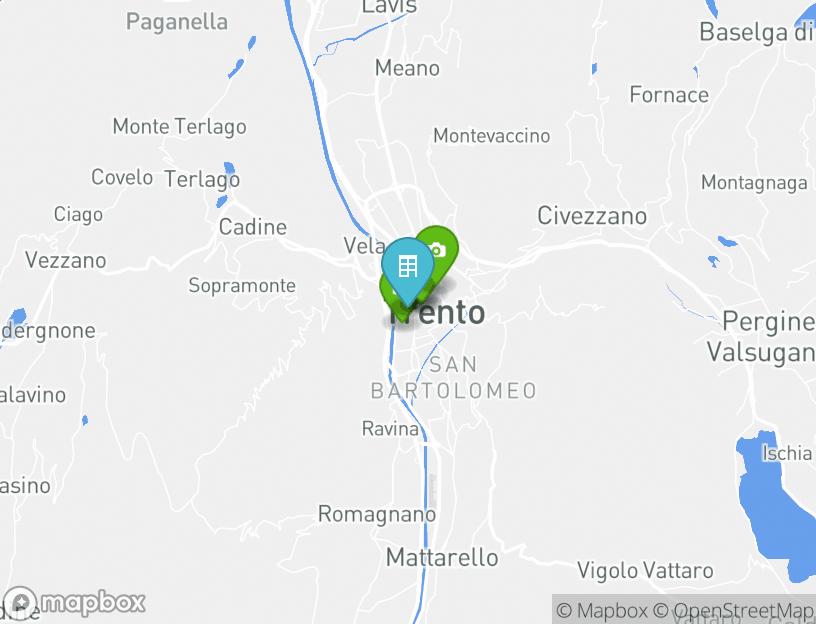The width and height of the screenshot is (816, 624).
Task: Open the © OpenStreetMap attribution link
Action: tap(733, 610)
